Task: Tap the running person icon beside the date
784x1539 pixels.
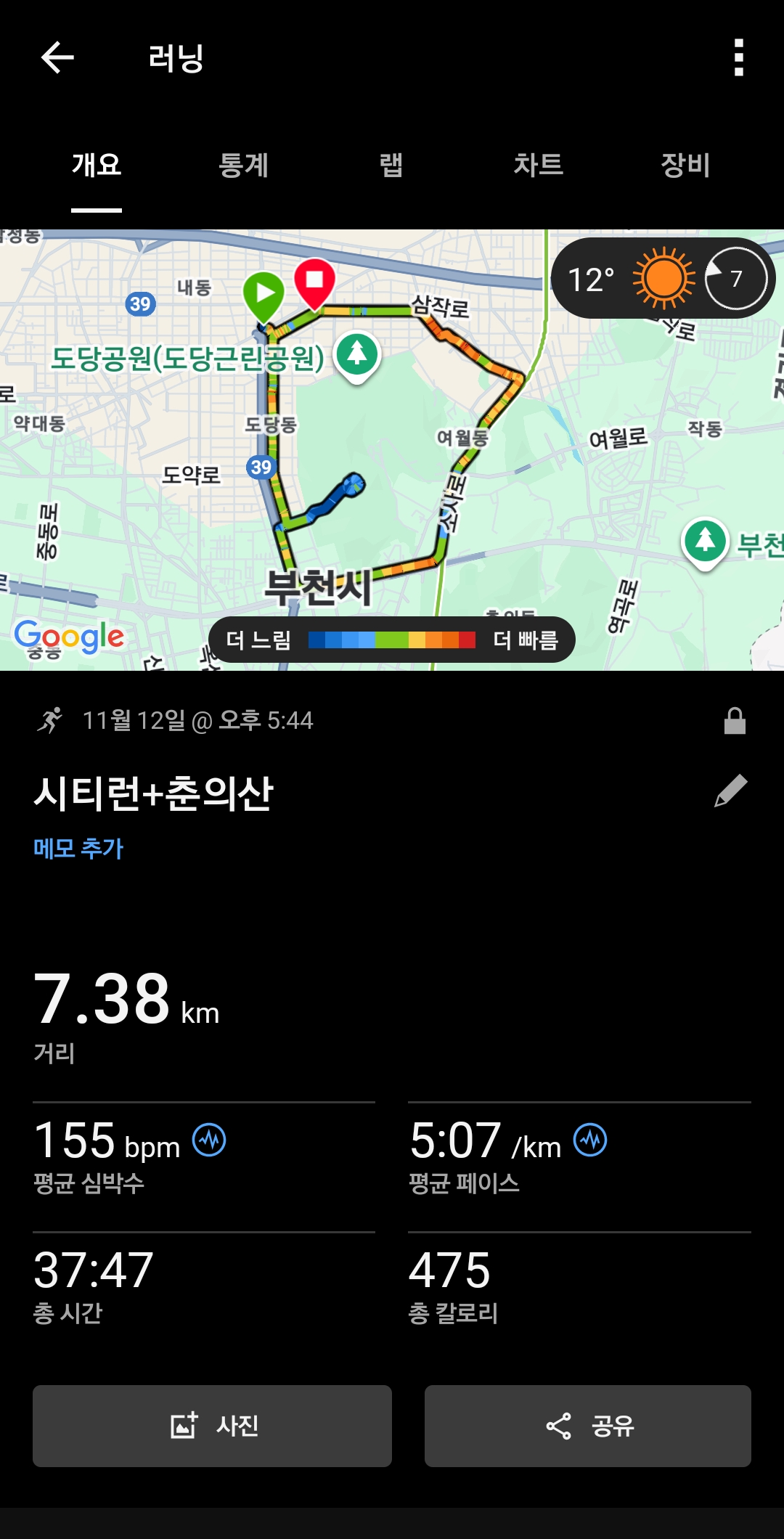Action: pos(50,719)
